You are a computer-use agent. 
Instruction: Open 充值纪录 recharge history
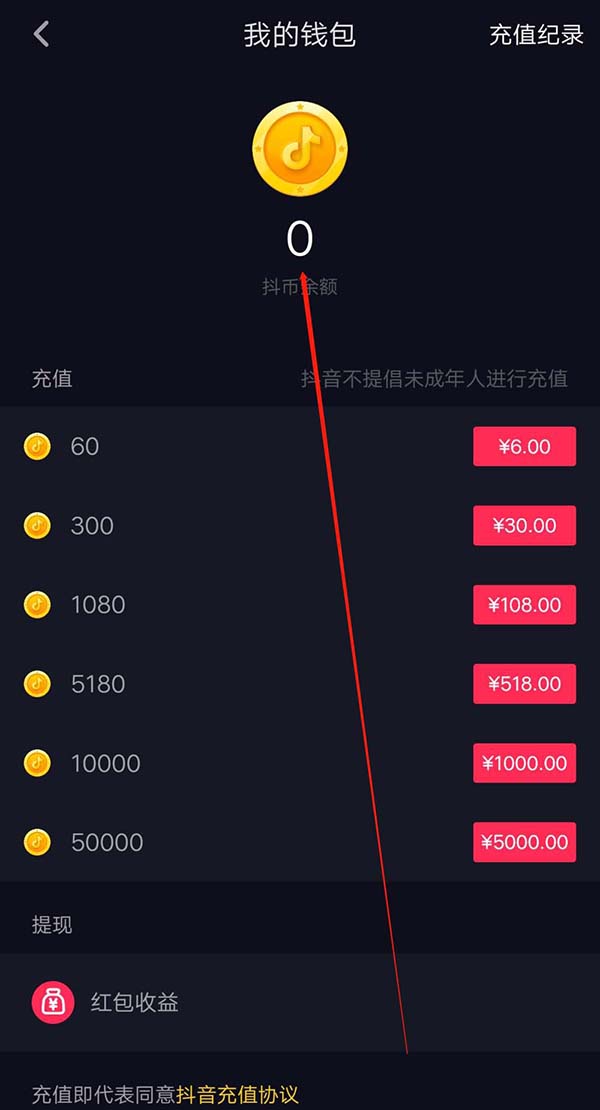pyautogui.click(x=536, y=35)
